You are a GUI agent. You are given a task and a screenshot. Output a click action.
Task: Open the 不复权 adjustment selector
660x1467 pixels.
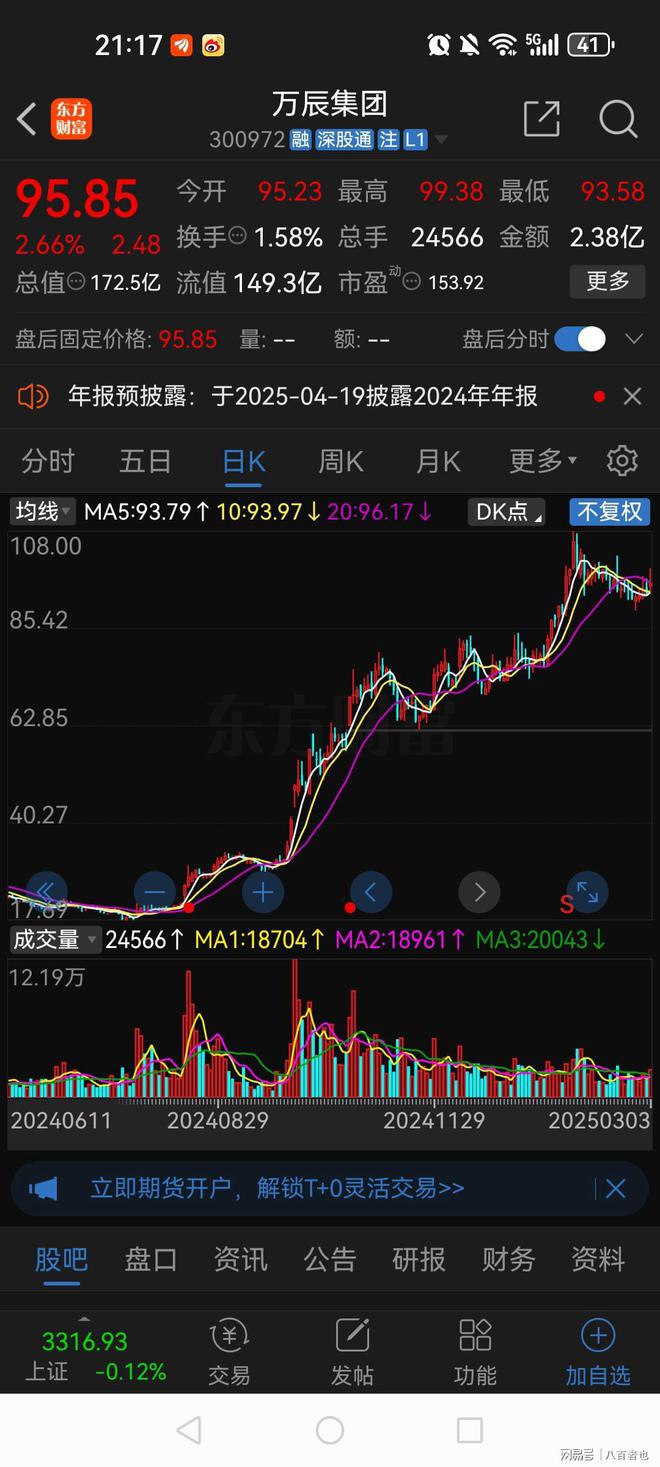point(610,512)
